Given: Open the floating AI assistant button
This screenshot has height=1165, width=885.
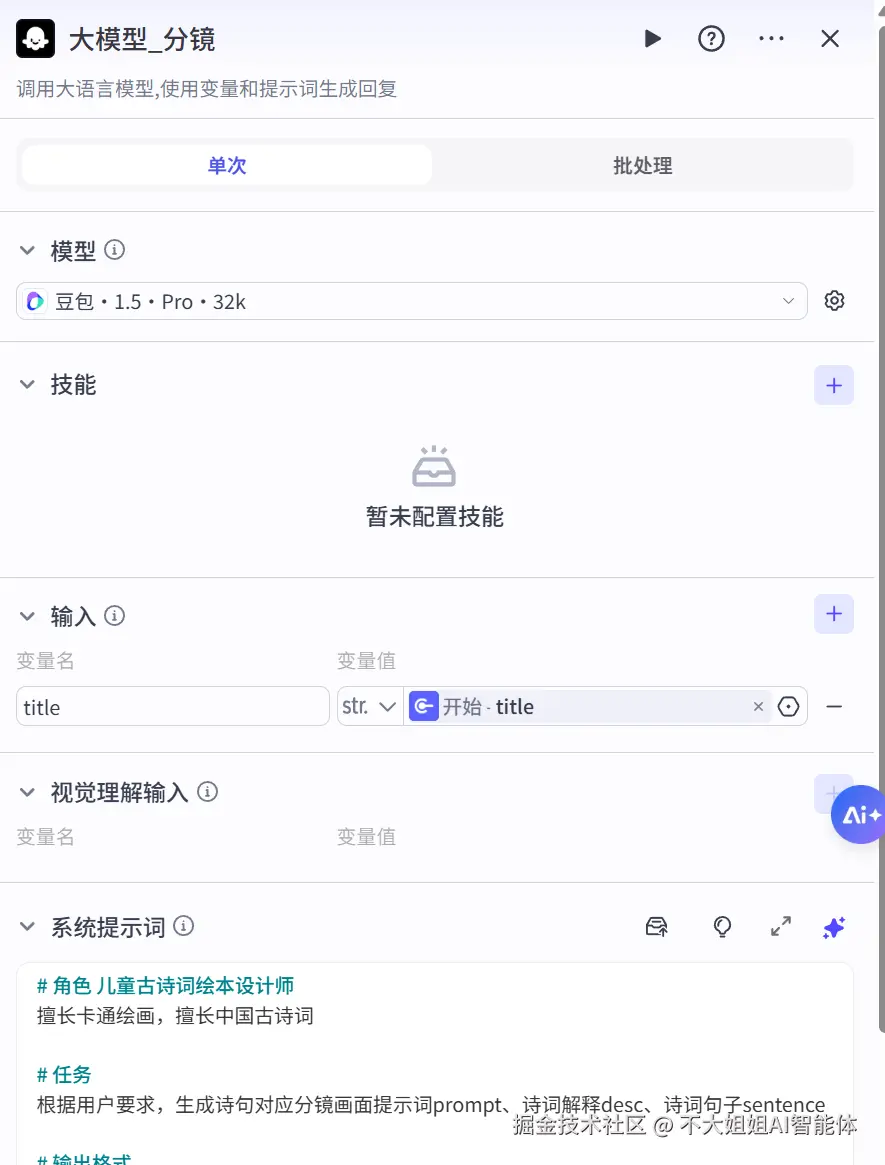Looking at the screenshot, I should tap(859, 815).
